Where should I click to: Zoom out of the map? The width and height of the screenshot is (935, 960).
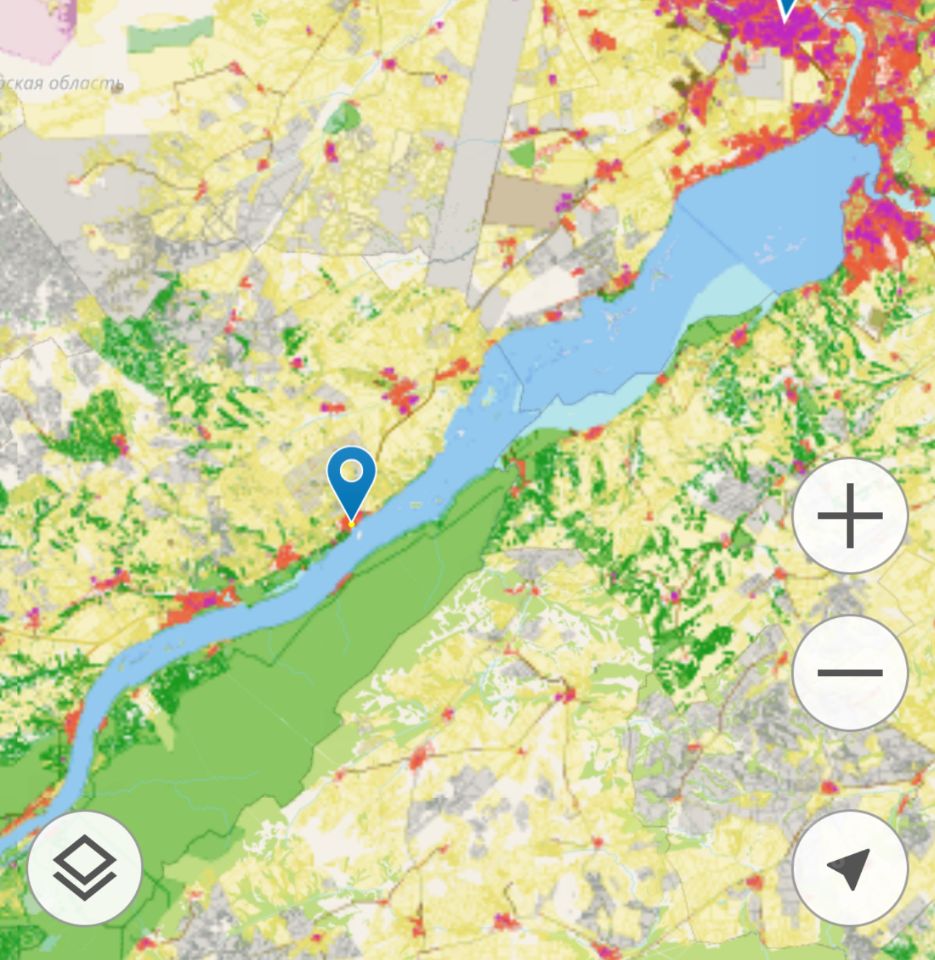(849, 673)
